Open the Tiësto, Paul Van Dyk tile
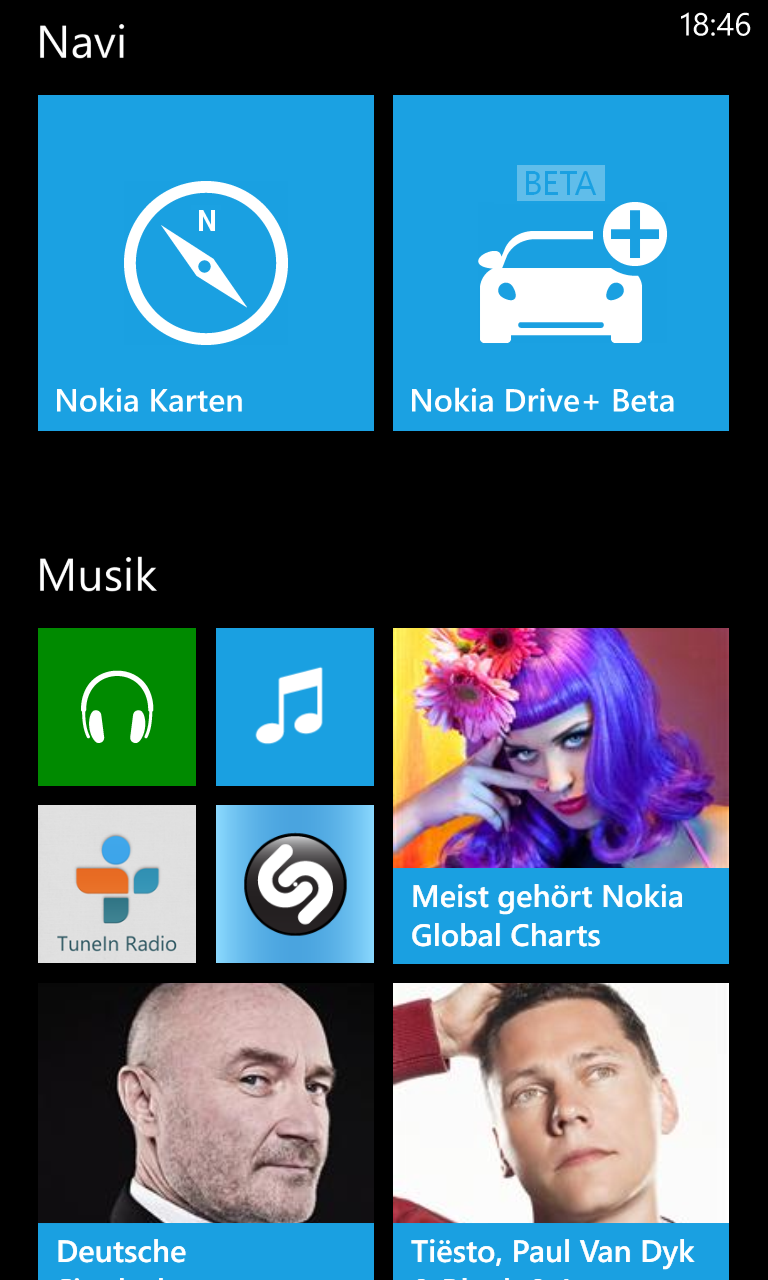The image size is (768, 1280). (561, 1131)
